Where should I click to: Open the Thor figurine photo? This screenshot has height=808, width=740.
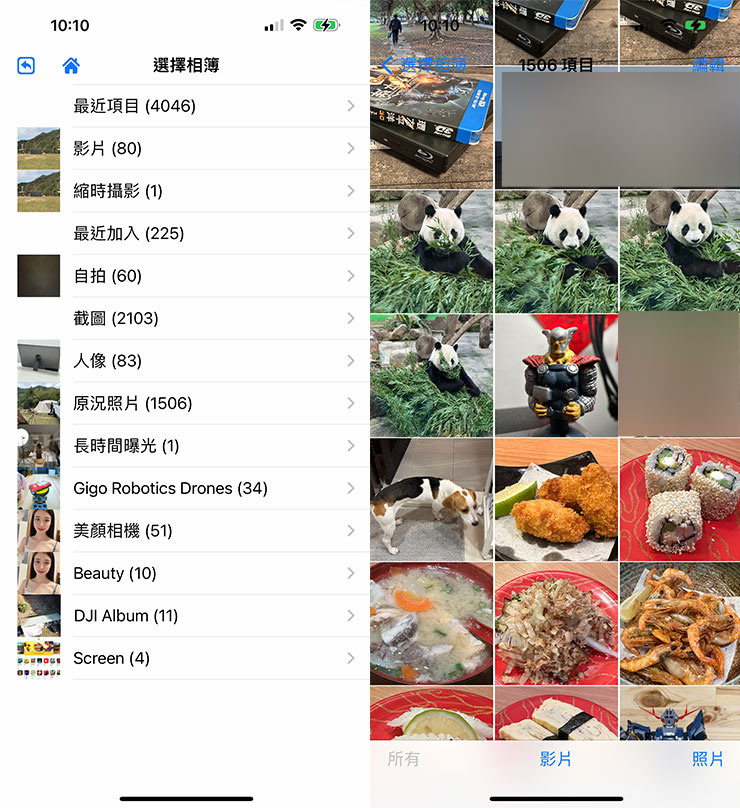tap(556, 375)
